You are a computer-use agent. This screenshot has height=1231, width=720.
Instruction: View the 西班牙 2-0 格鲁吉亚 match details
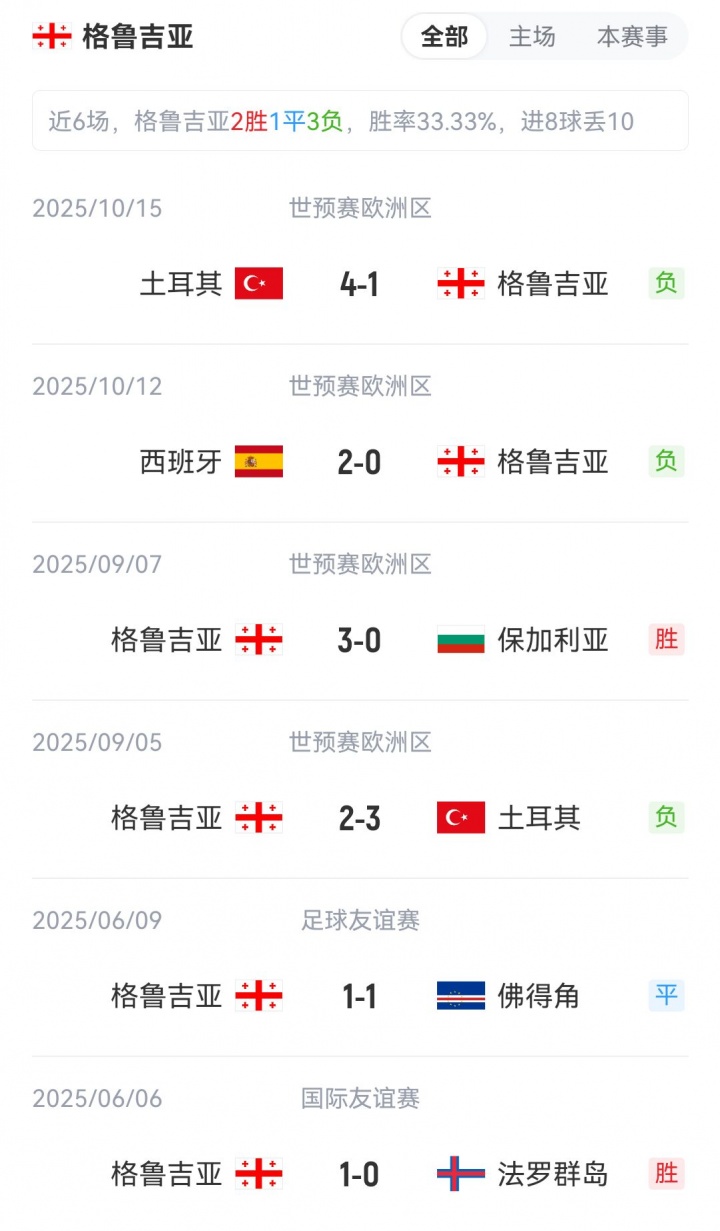pos(359,462)
